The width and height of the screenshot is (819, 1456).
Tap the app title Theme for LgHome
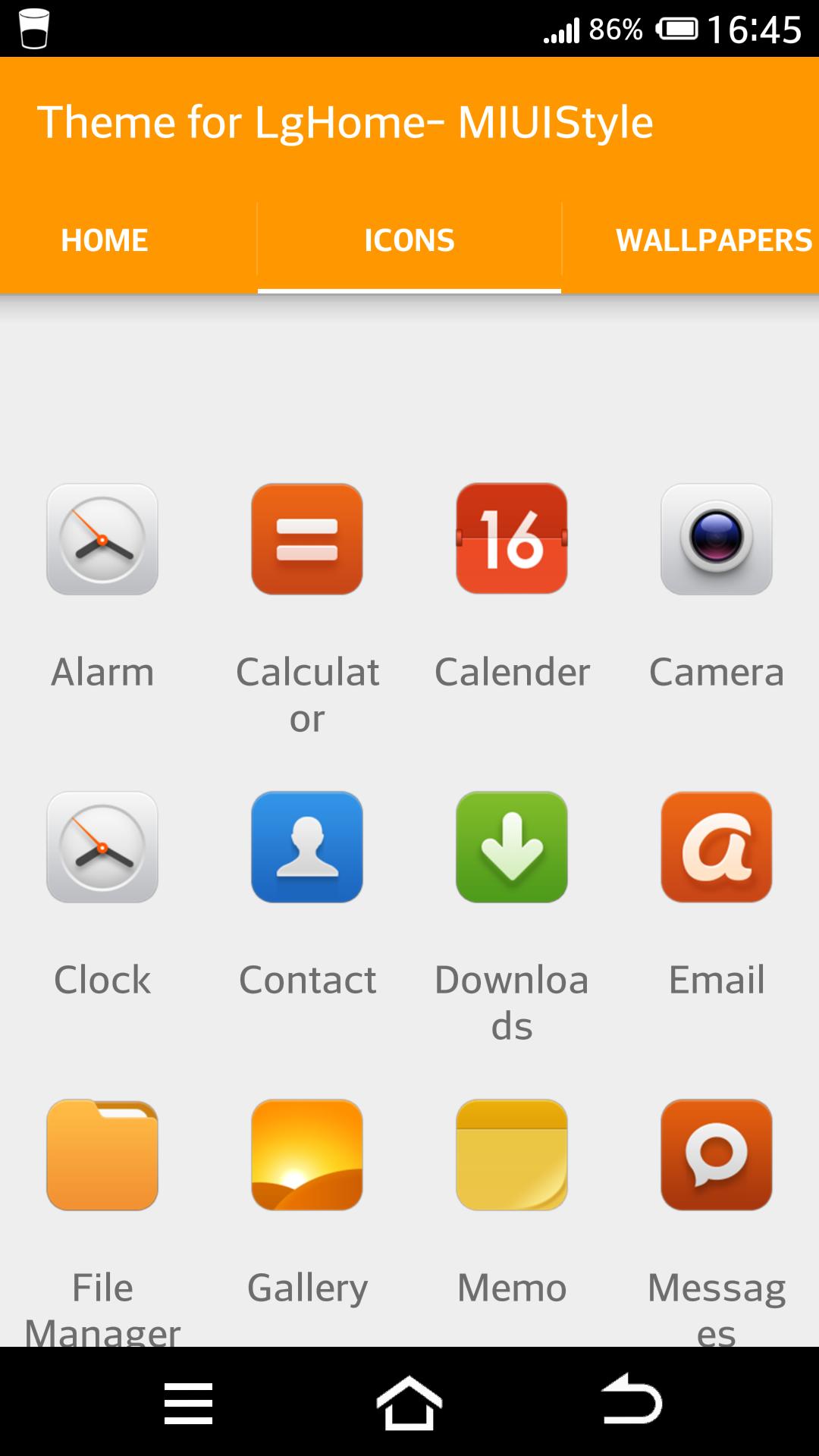pyautogui.click(x=345, y=121)
